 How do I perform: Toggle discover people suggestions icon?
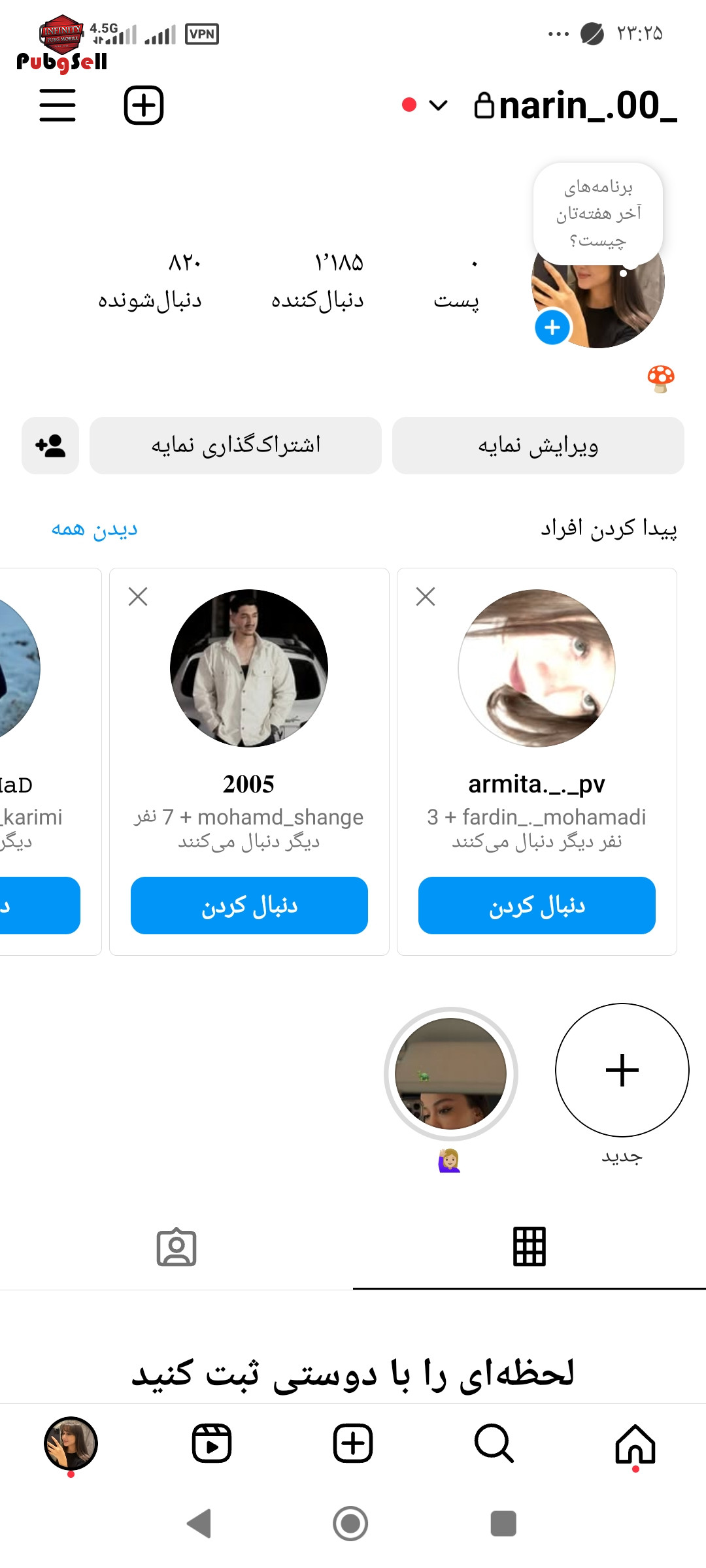click(x=50, y=446)
